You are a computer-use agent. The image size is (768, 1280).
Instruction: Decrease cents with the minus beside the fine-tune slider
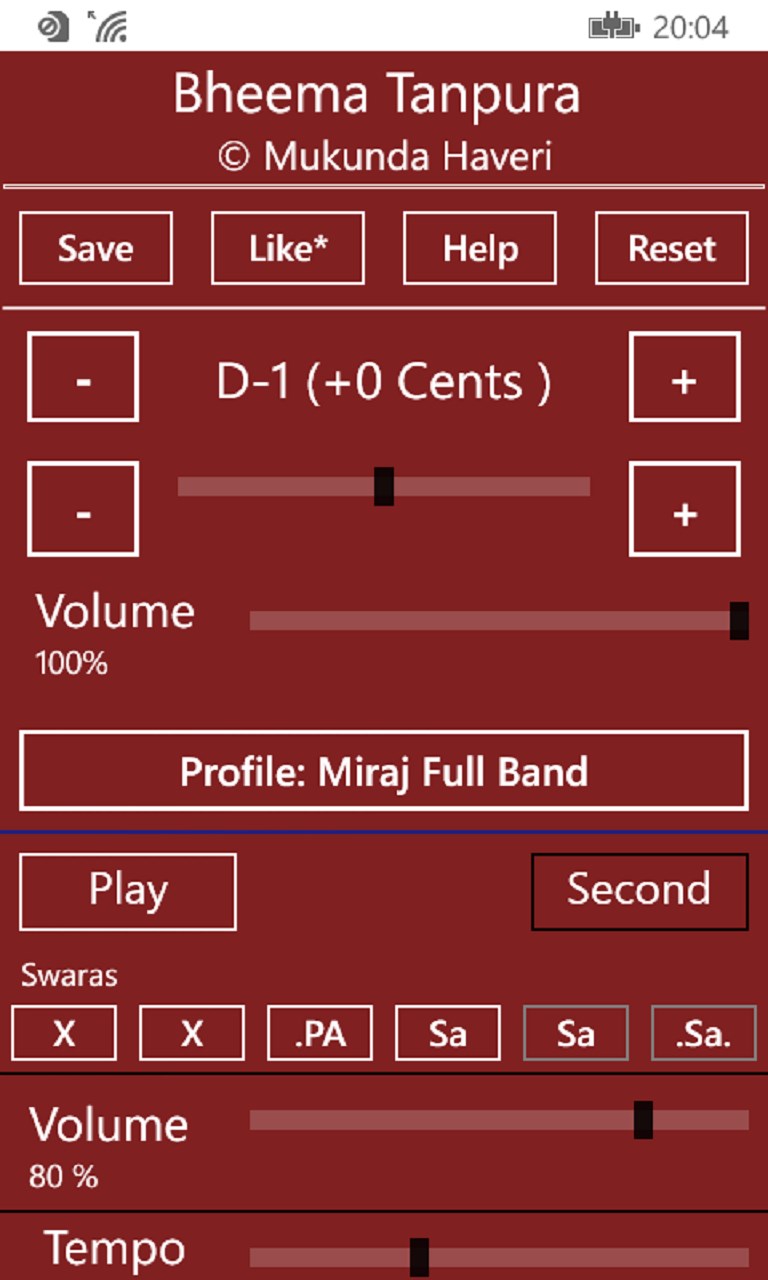tap(83, 509)
